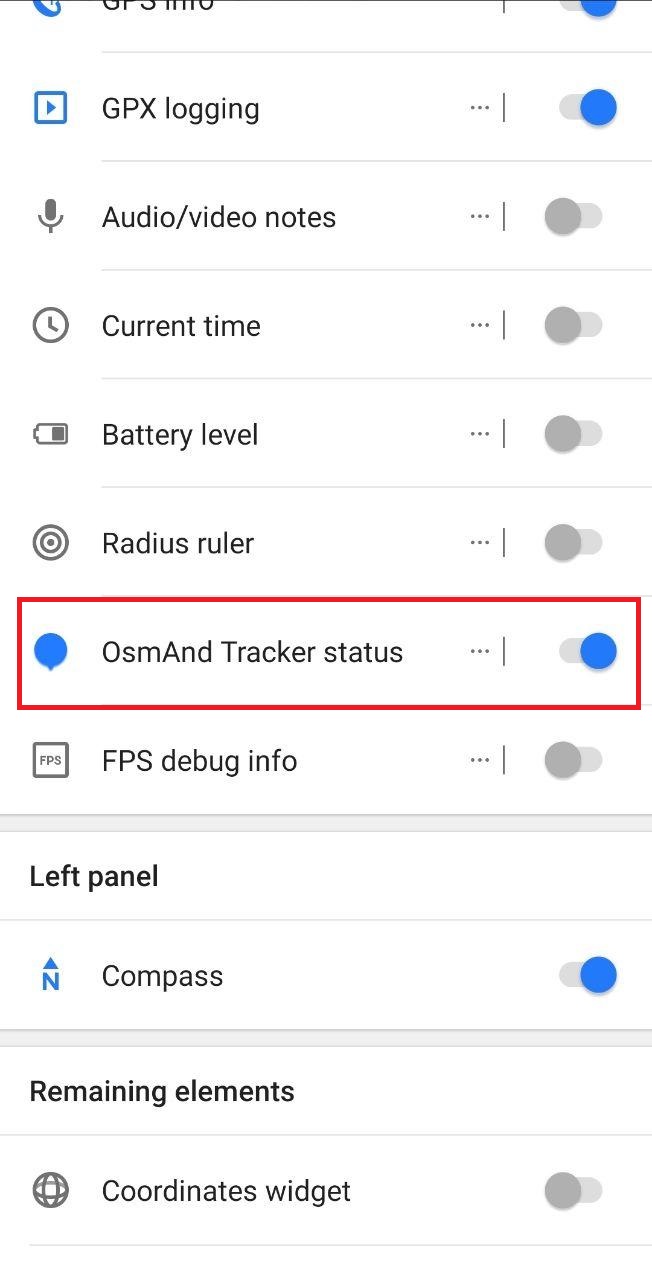This screenshot has height=1280, width=652.
Task: Open more options for FPS debug info
Action: pyautogui.click(x=480, y=760)
